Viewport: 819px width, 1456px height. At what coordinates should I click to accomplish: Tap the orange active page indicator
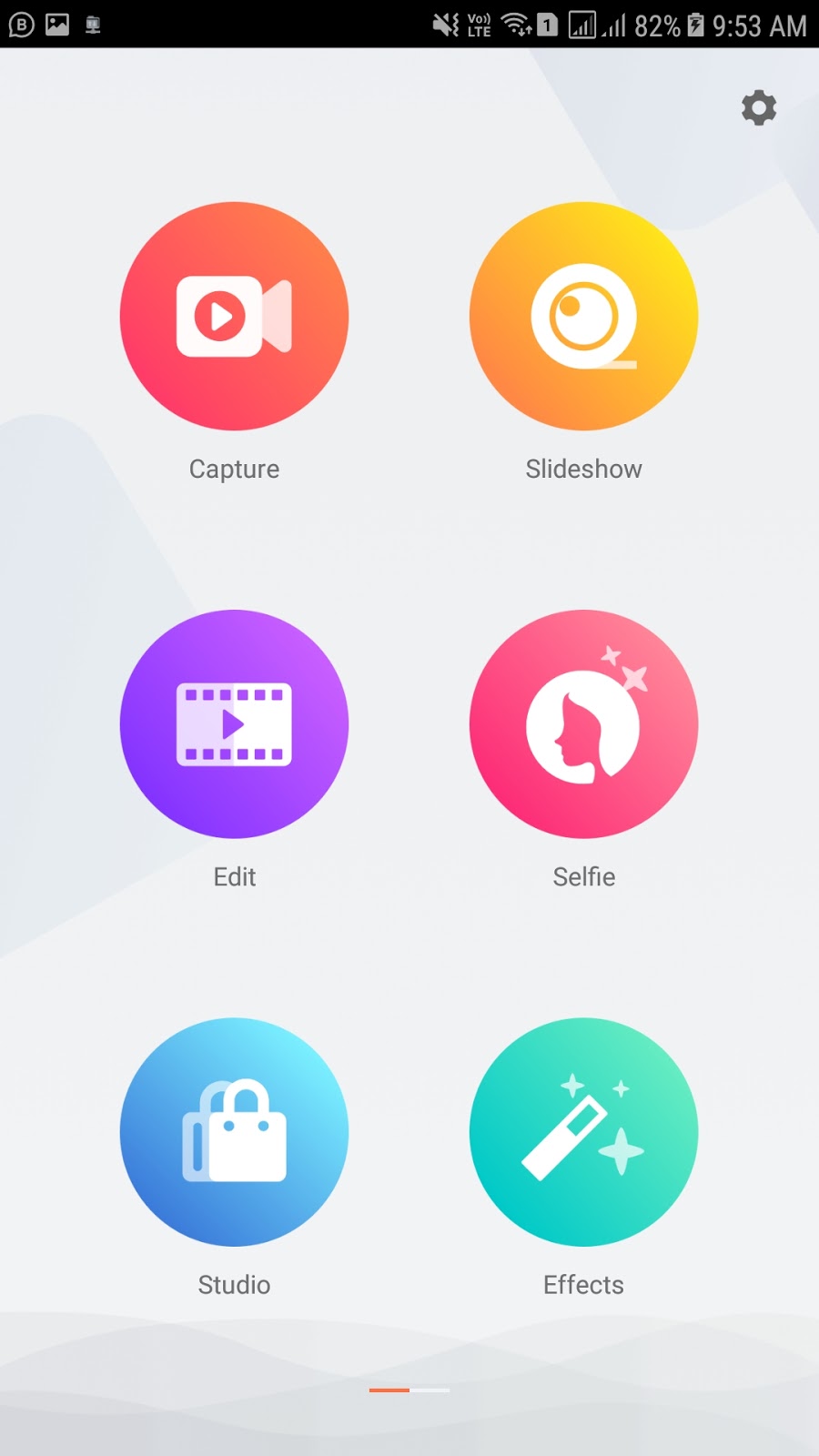click(x=389, y=1390)
